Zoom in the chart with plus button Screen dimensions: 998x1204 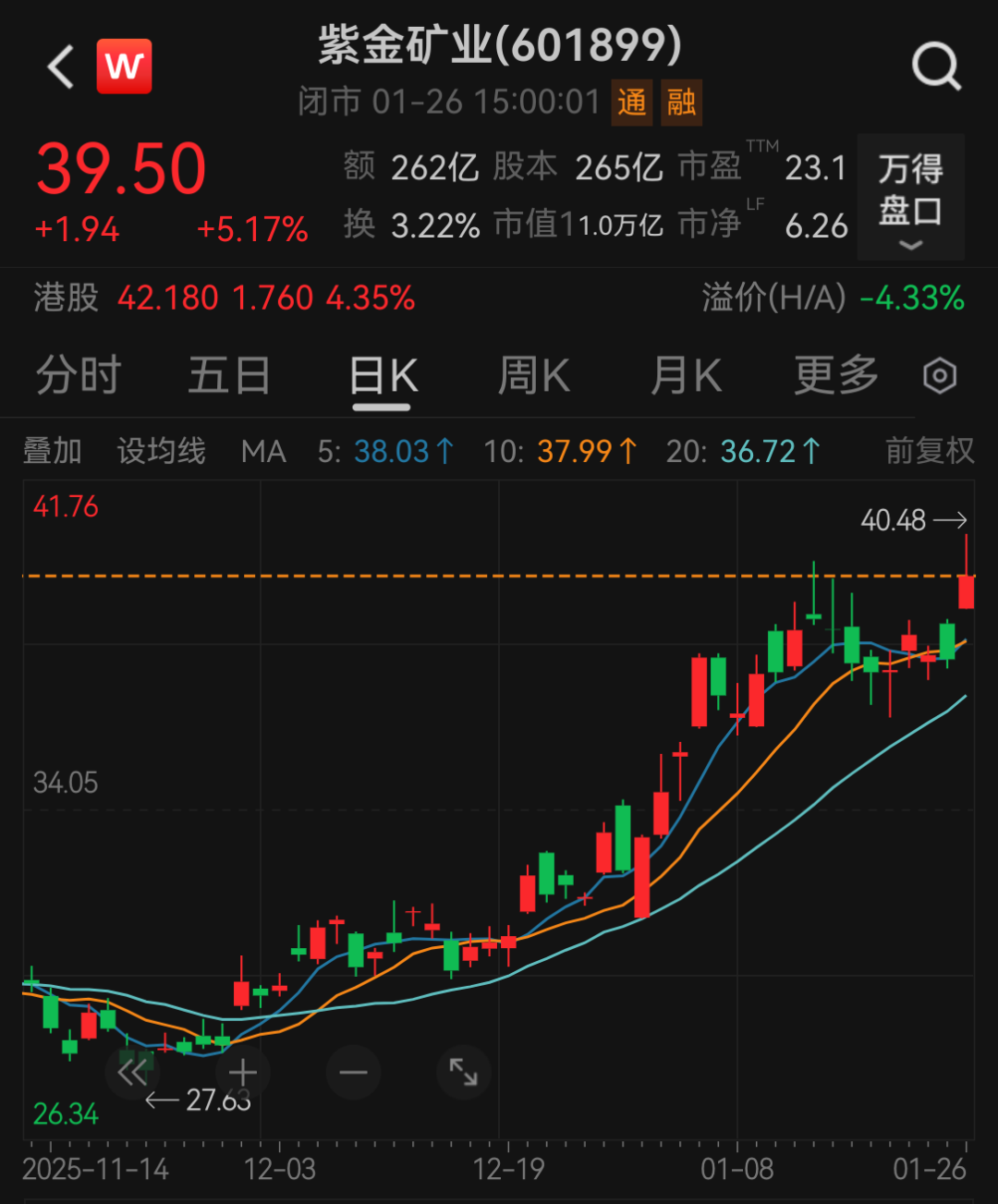coord(242,1073)
